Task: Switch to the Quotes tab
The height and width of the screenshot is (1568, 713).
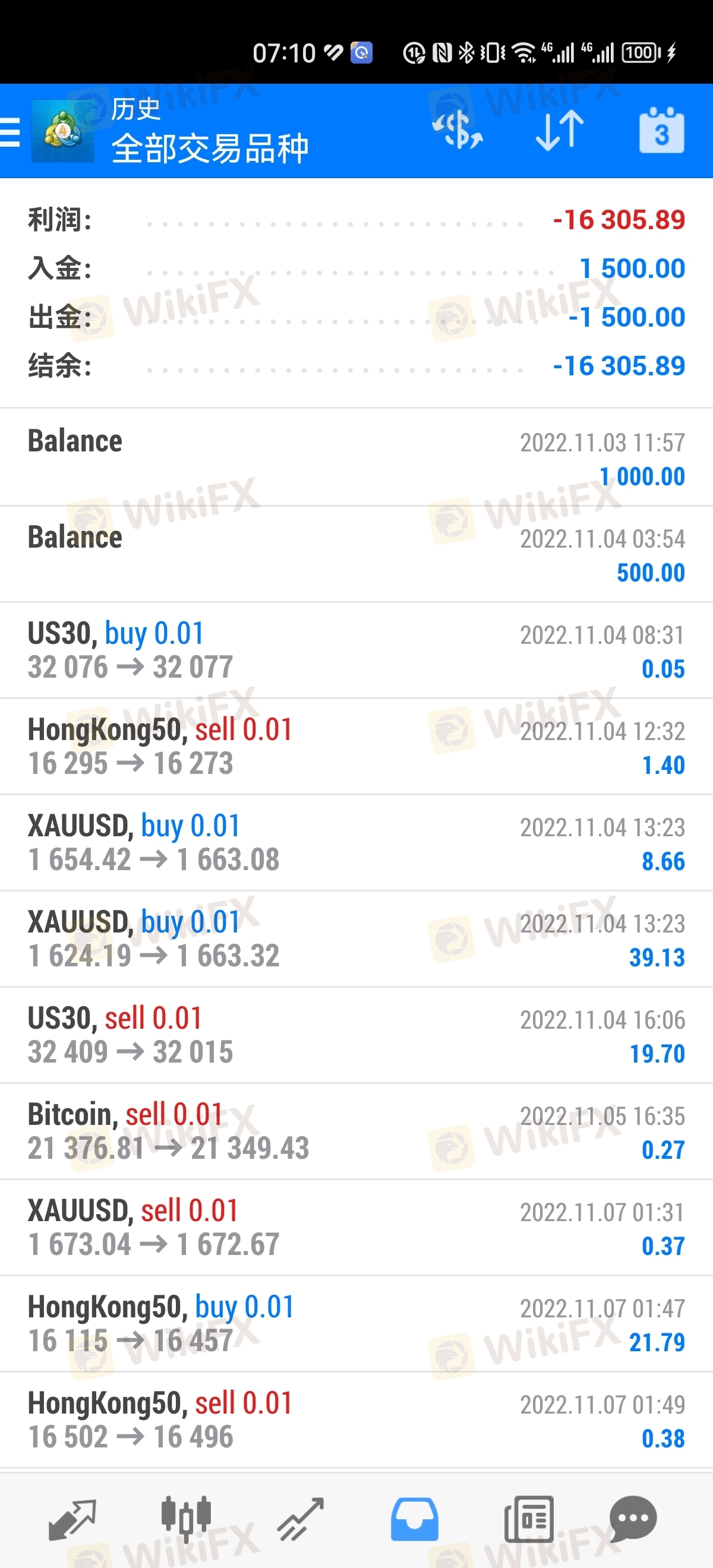Action: 72,1519
